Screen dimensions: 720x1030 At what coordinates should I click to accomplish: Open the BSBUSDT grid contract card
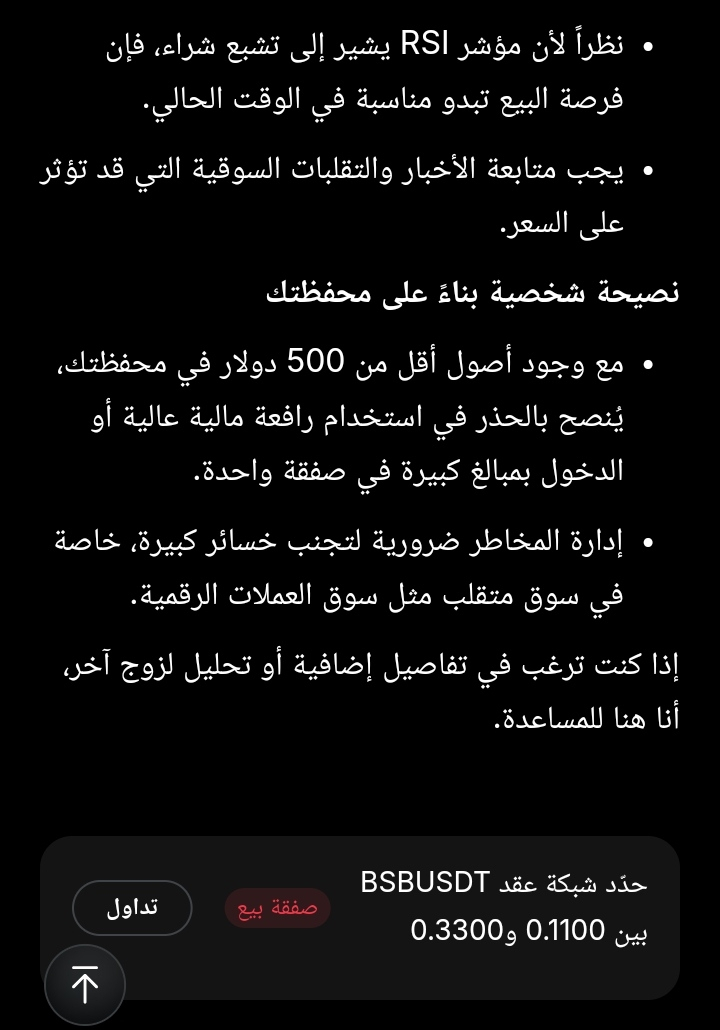pos(360,918)
